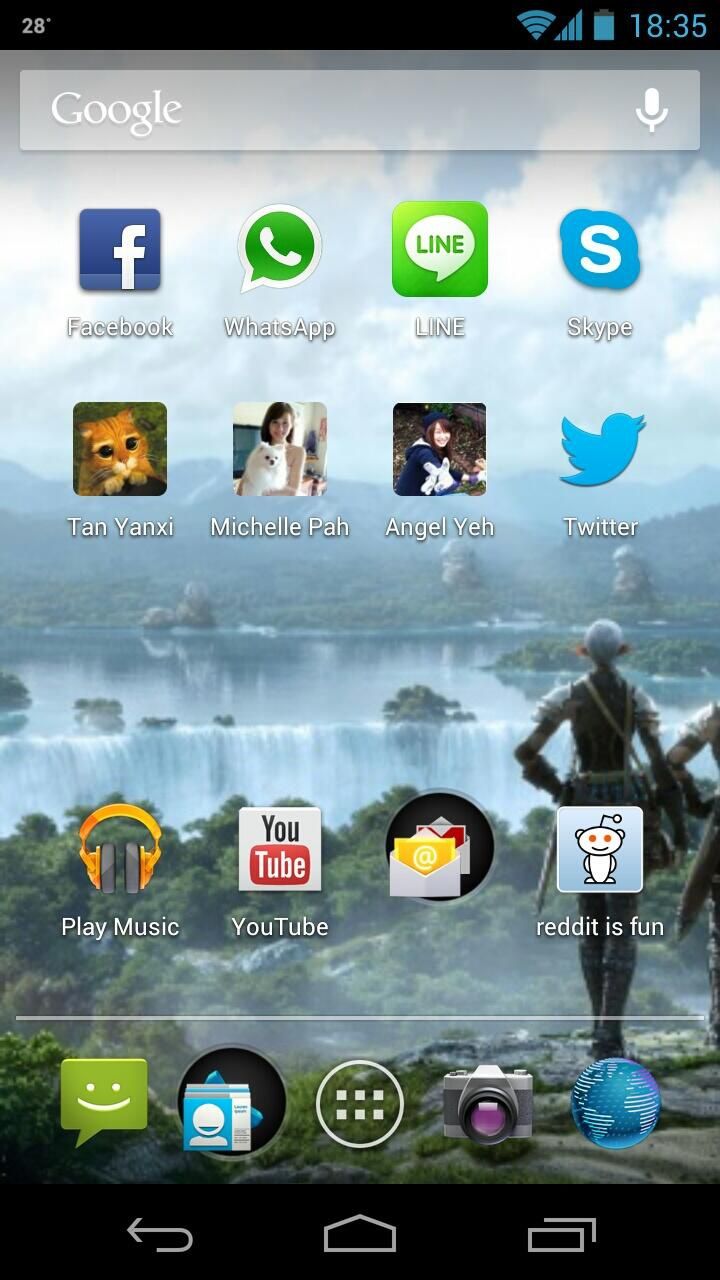Image resolution: width=720 pixels, height=1280 pixels.
Task: Start voice search with the microphone
Action: point(652,110)
